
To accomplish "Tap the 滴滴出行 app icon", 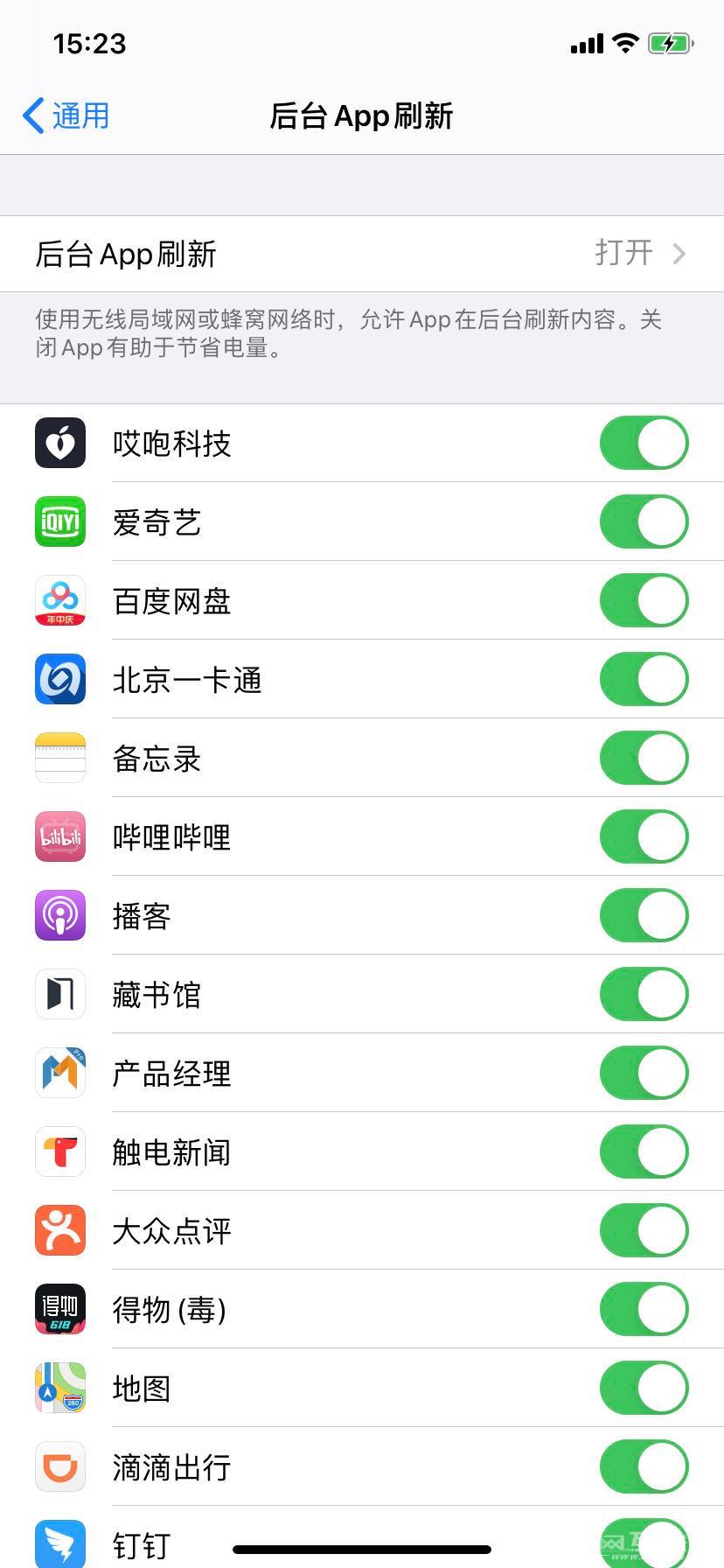I will 59,1466.
